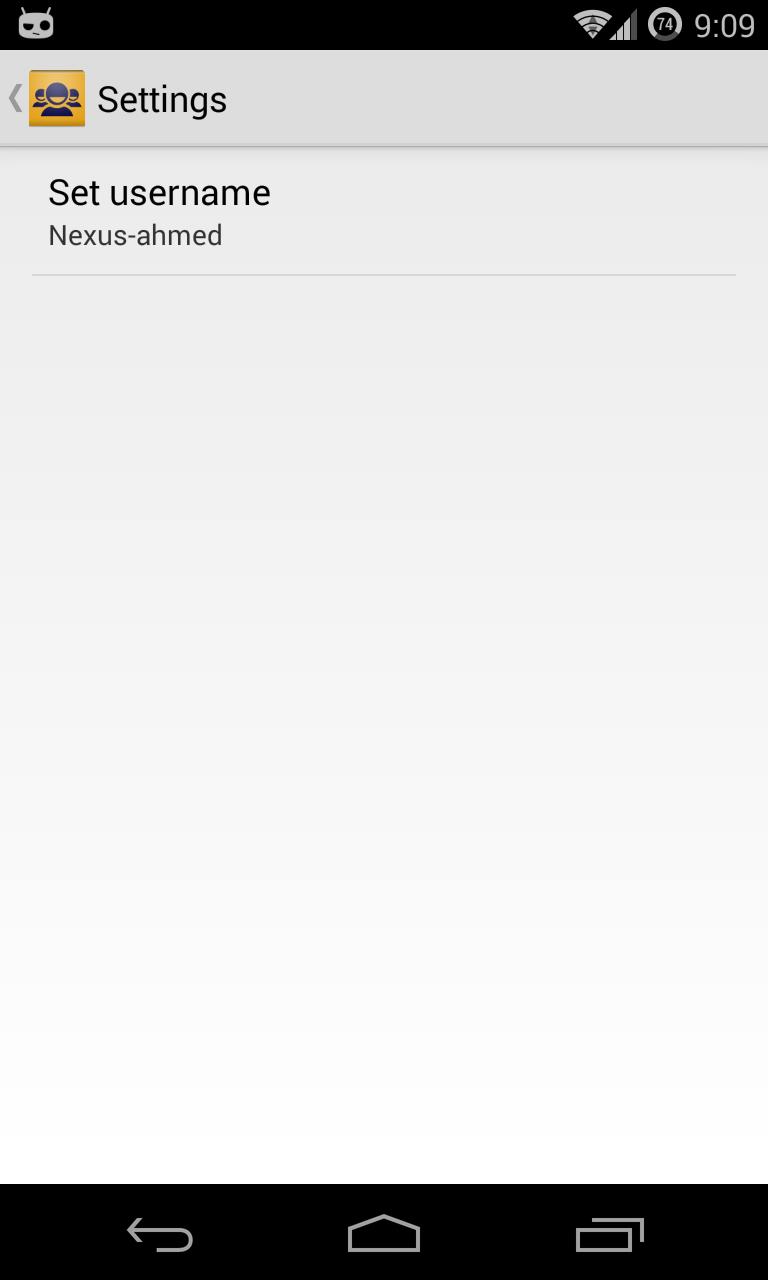The image size is (768, 1280).
Task: Tap the system back button
Action: click(x=160, y=1235)
